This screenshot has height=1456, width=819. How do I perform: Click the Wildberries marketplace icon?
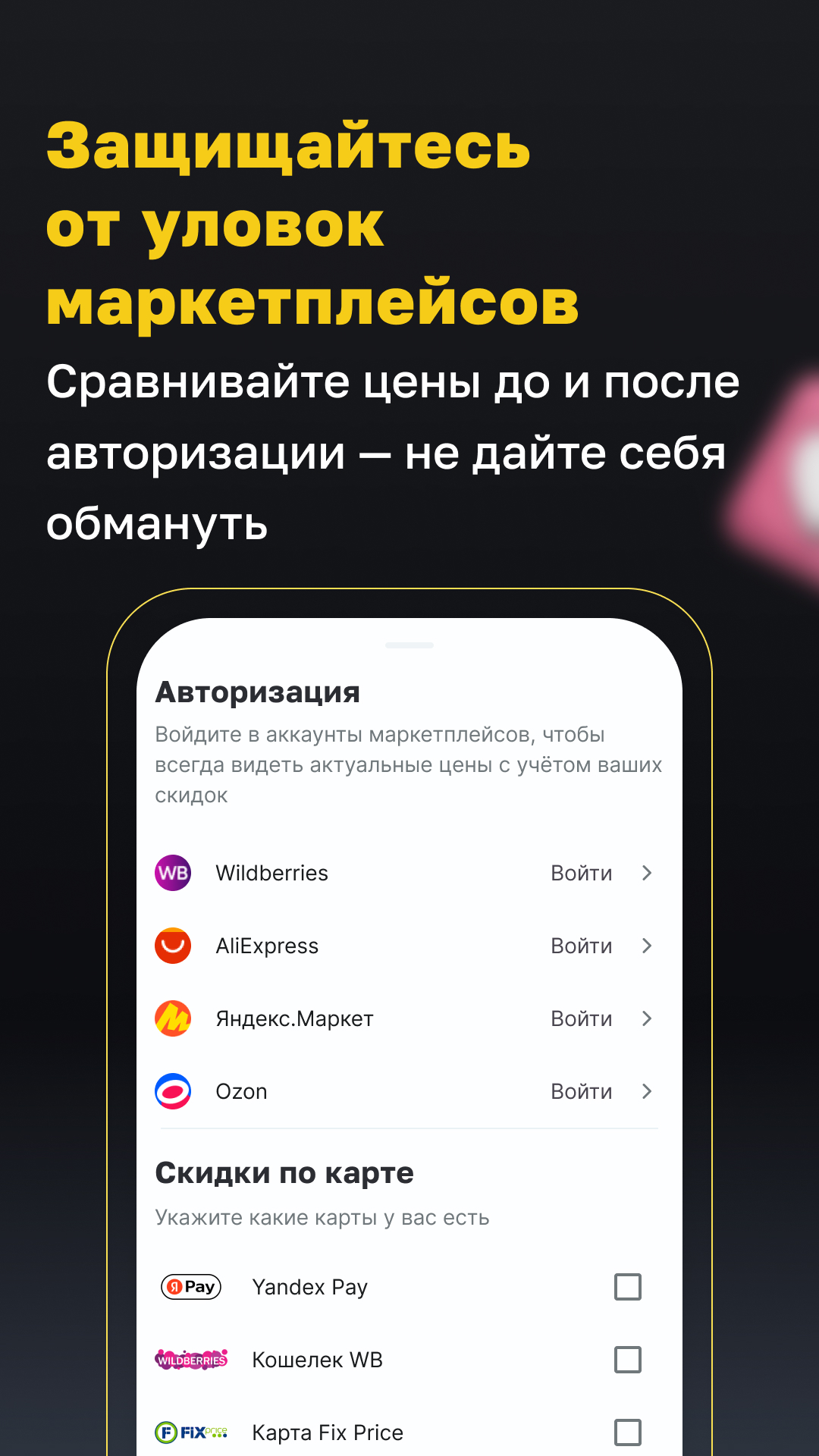[x=173, y=873]
